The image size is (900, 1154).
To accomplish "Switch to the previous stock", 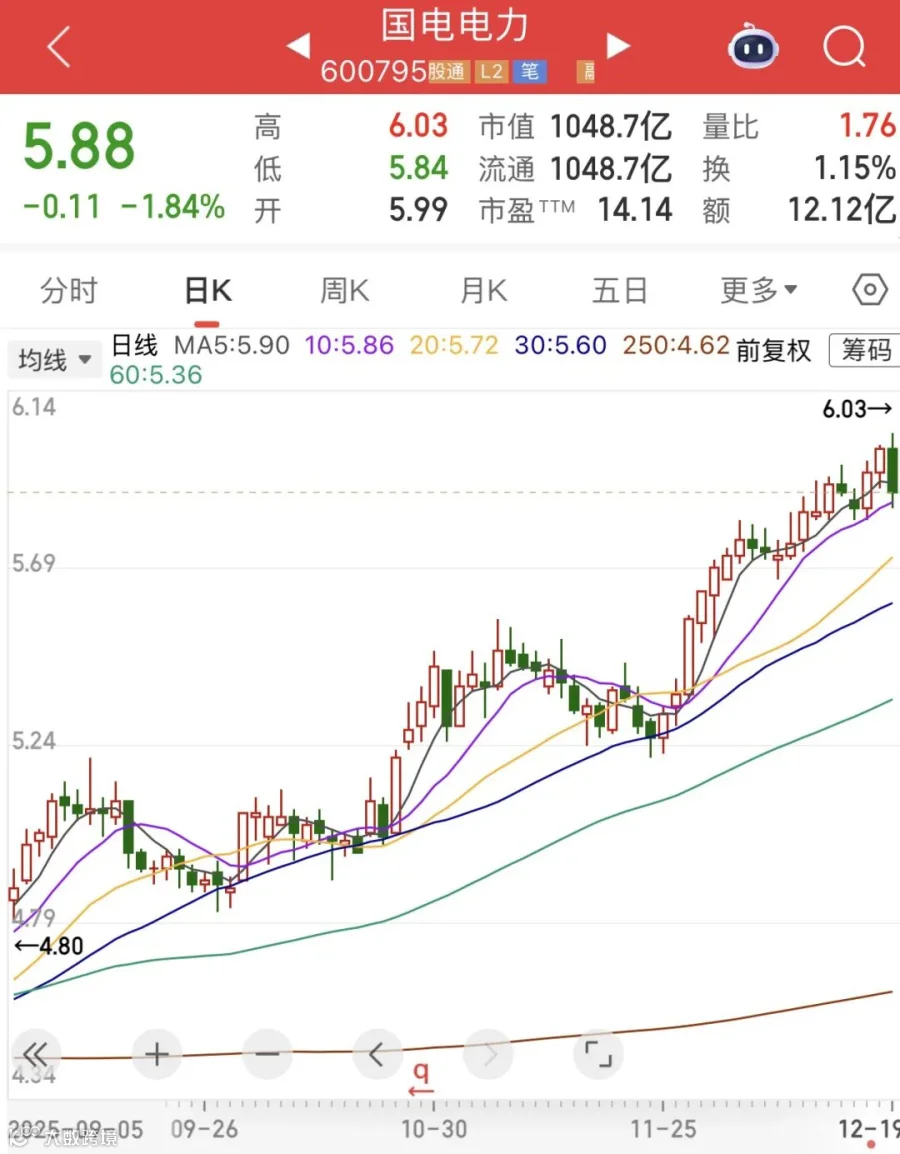I will point(298,46).
